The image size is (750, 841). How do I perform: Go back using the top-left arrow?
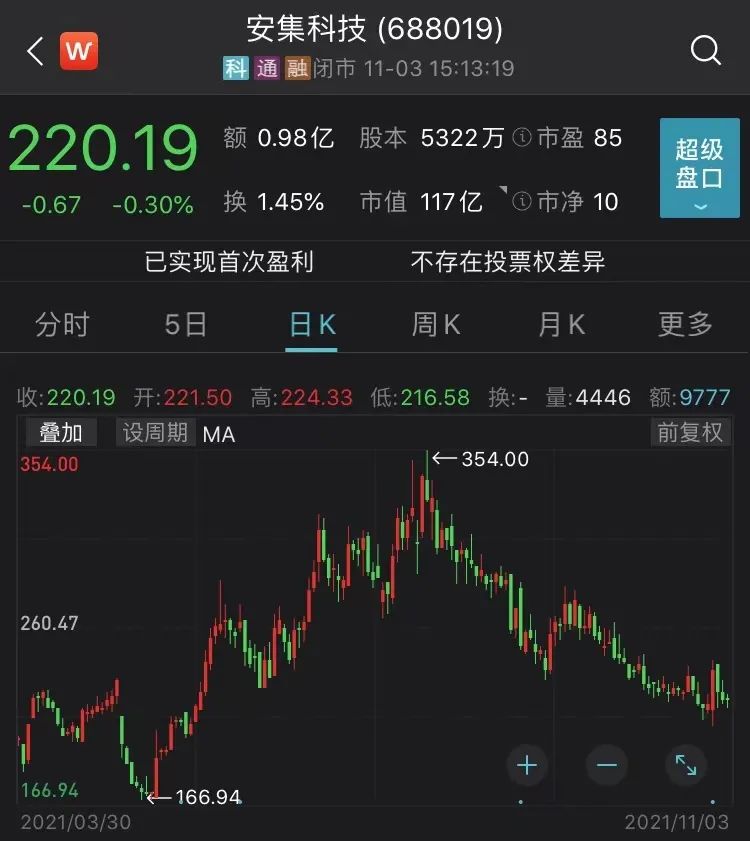35,51
